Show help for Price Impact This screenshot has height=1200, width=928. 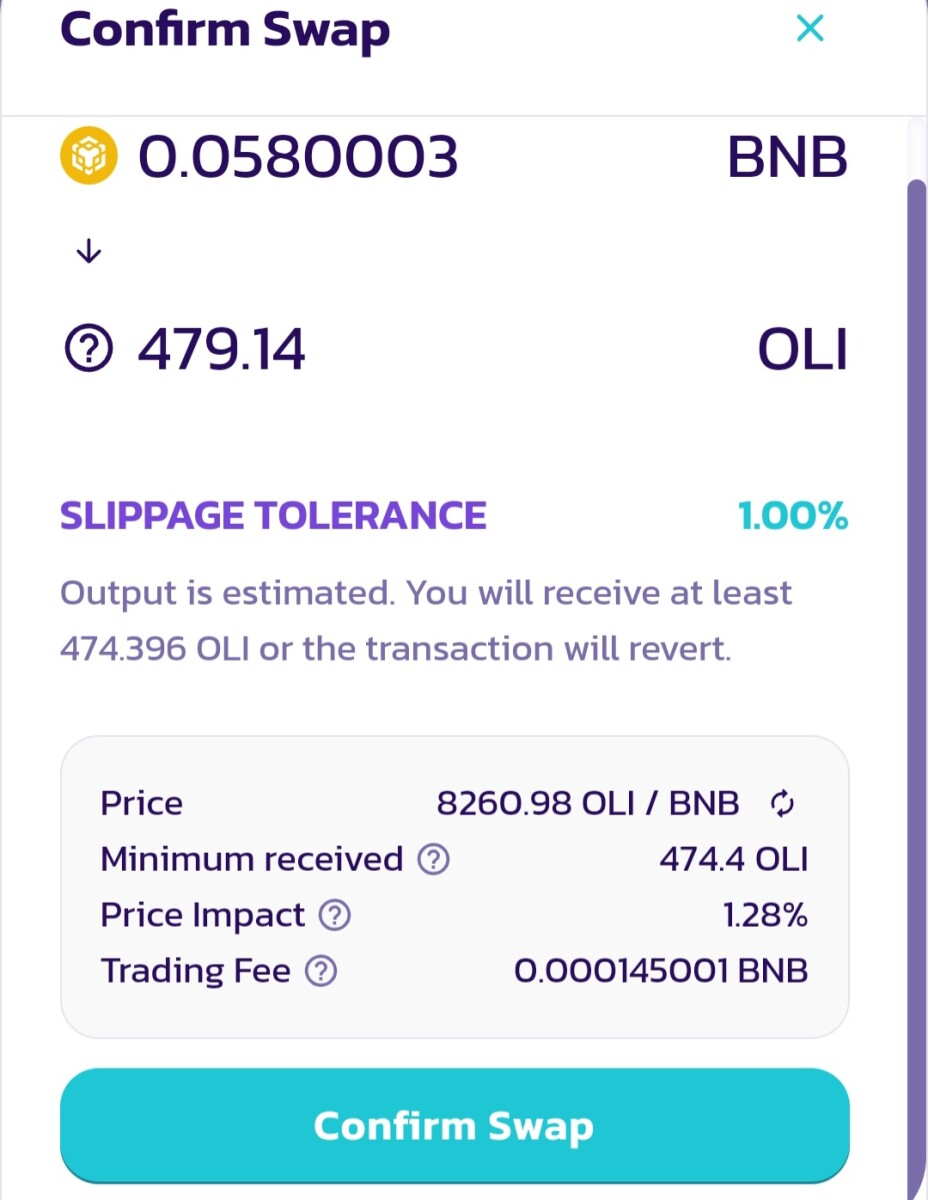coord(334,915)
